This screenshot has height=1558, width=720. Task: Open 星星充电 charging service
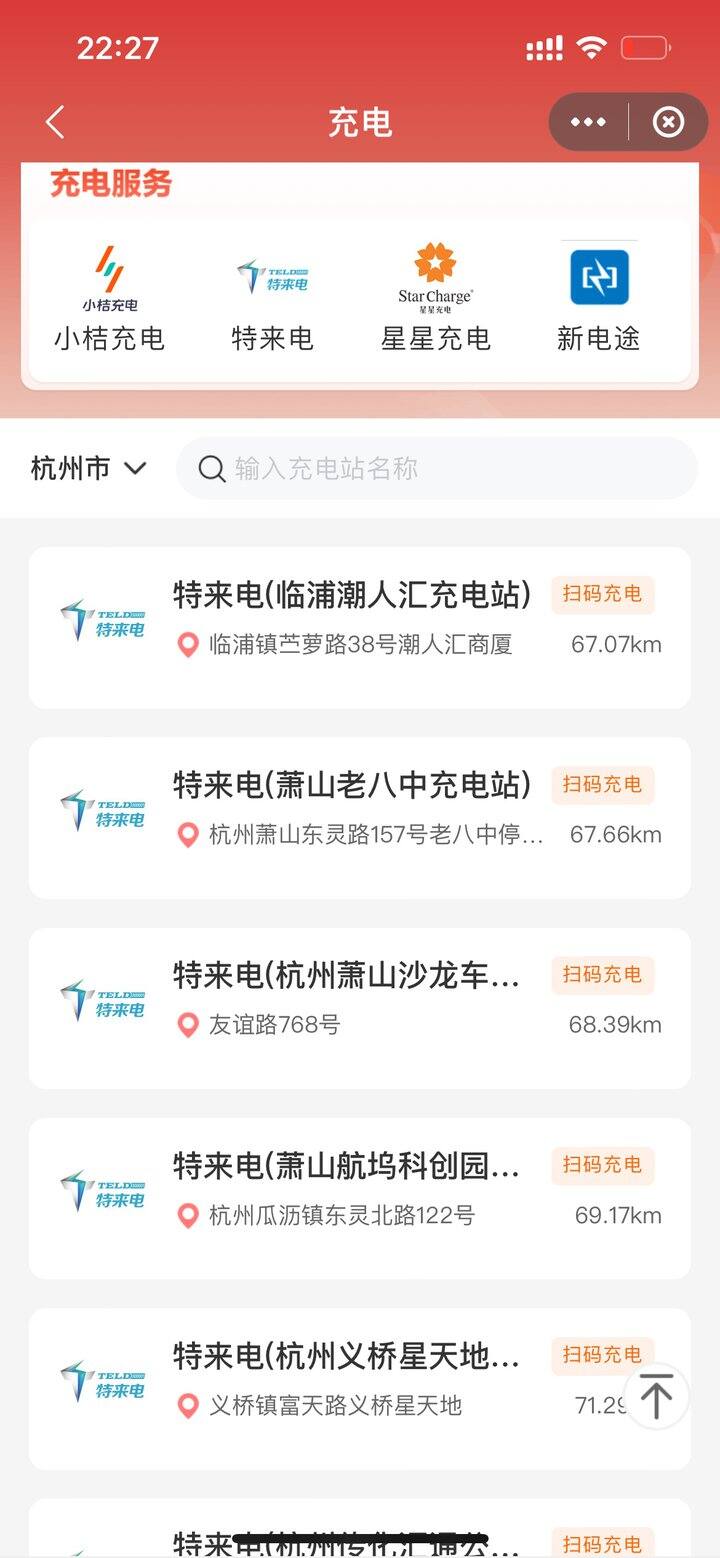(435, 299)
